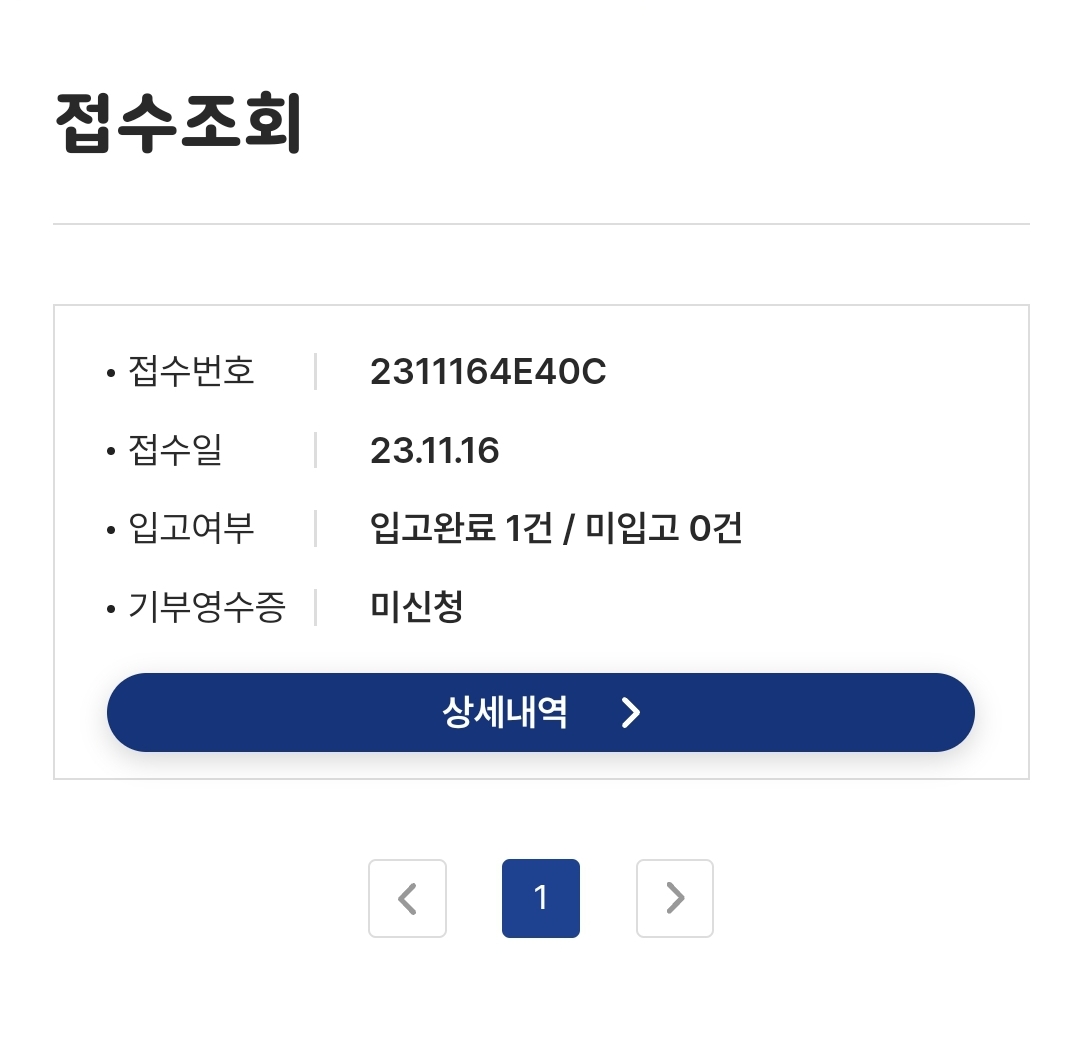This screenshot has height=1039, width=1080.
Task: Go to the previous page arrow
Action: [x=407, y=898]
